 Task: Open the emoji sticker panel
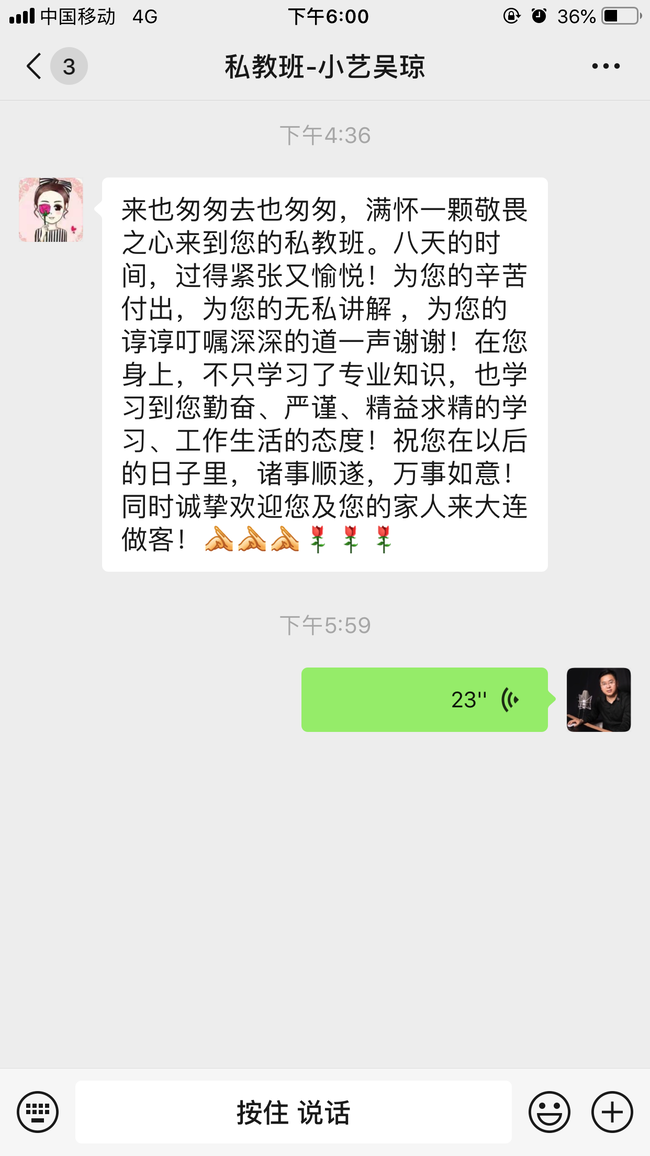pos(549,1111)
